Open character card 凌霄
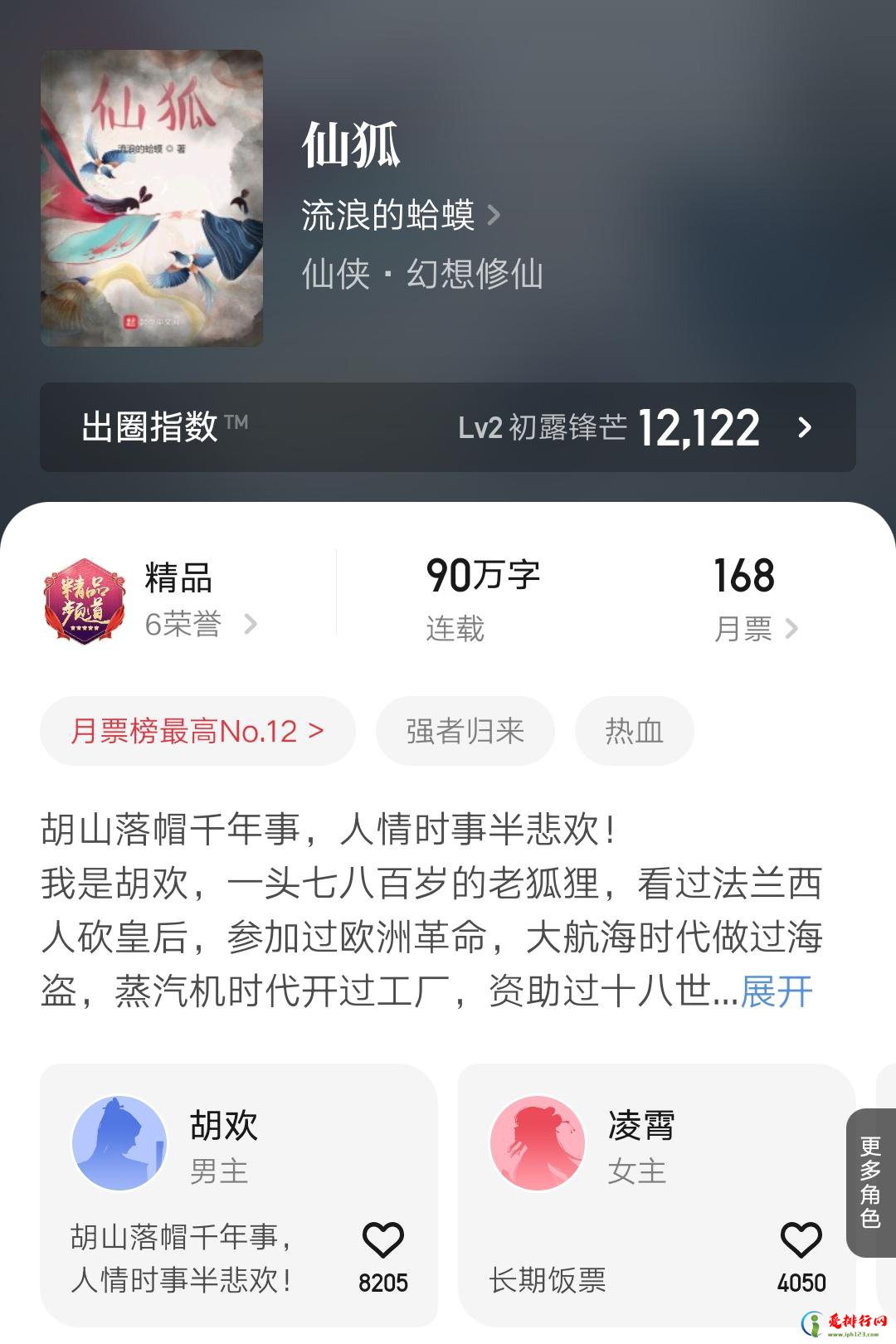Viewport: 896px width, 1344px height. pos(640,1145)
